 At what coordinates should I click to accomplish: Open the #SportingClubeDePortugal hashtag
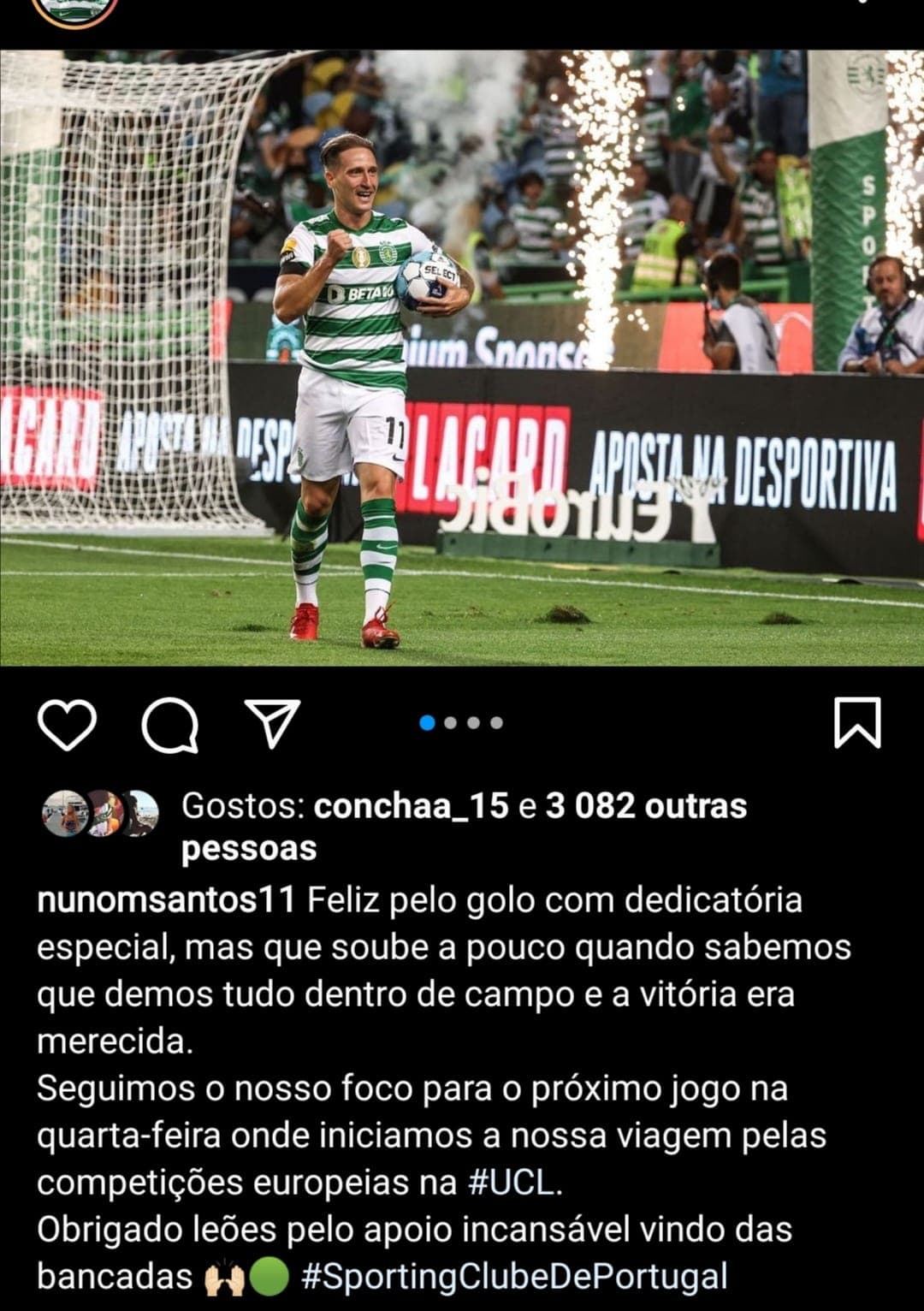coord(513,1277)
